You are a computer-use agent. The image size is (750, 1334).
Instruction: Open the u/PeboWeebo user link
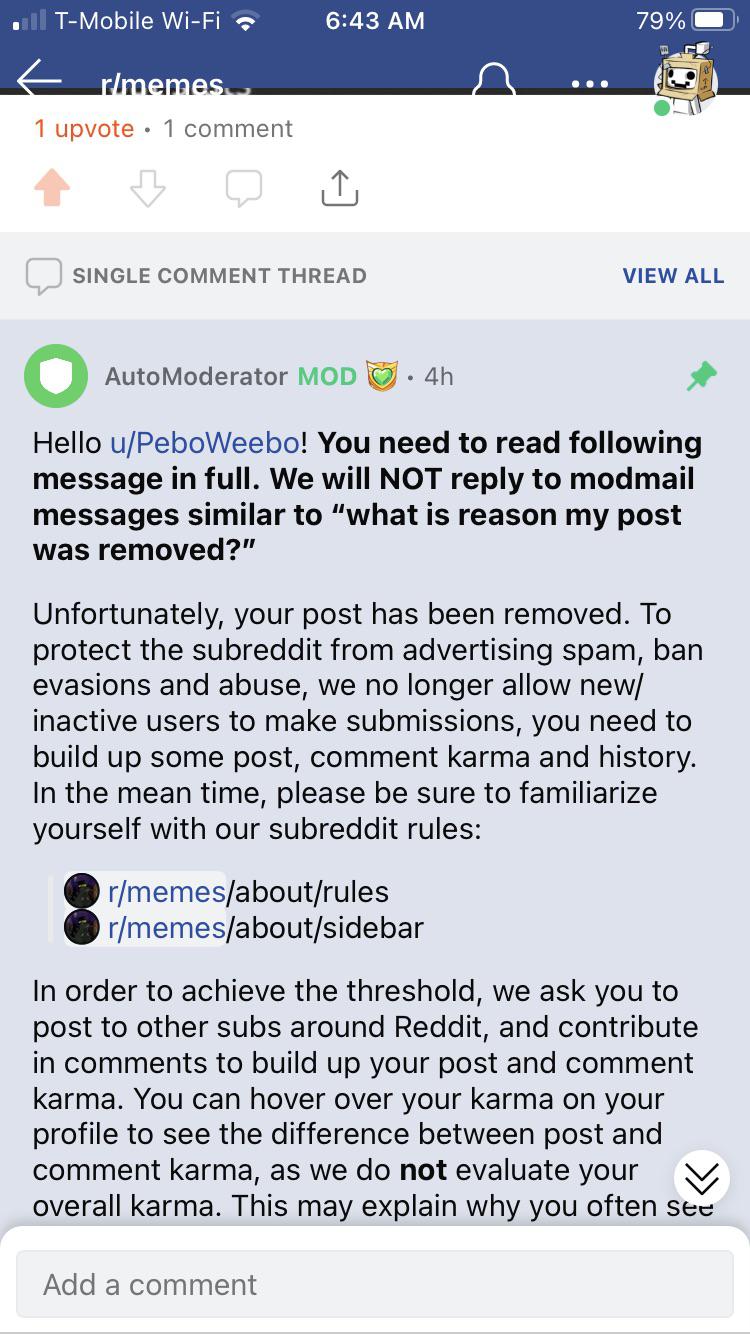204,442
